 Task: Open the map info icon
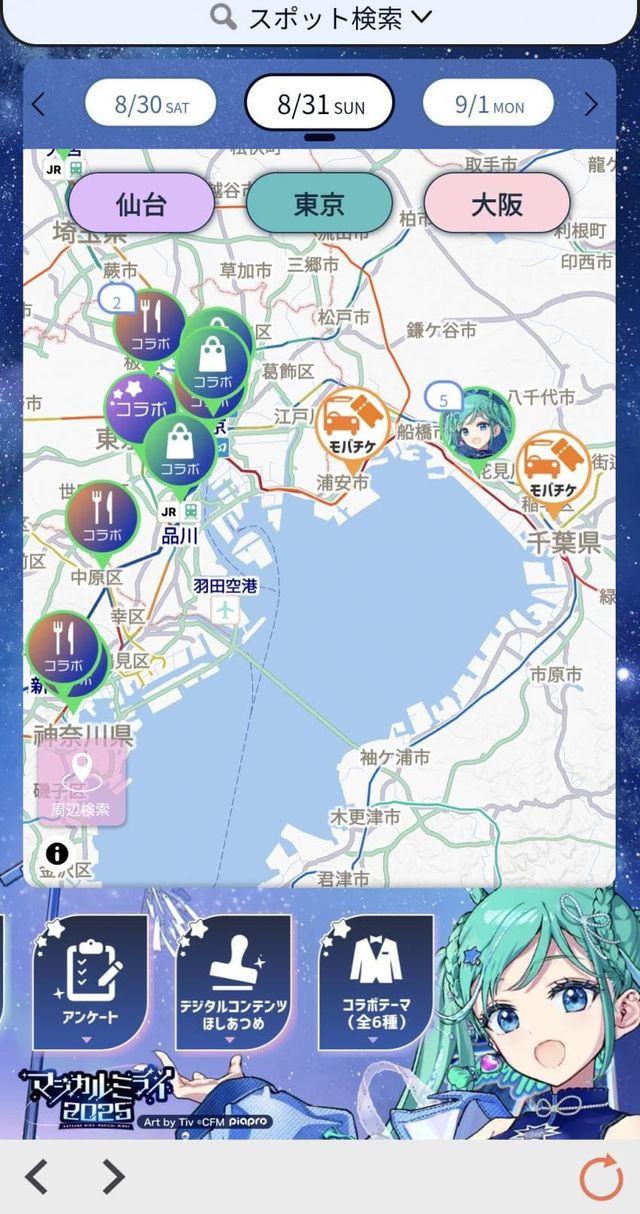(x=57, y=853)
